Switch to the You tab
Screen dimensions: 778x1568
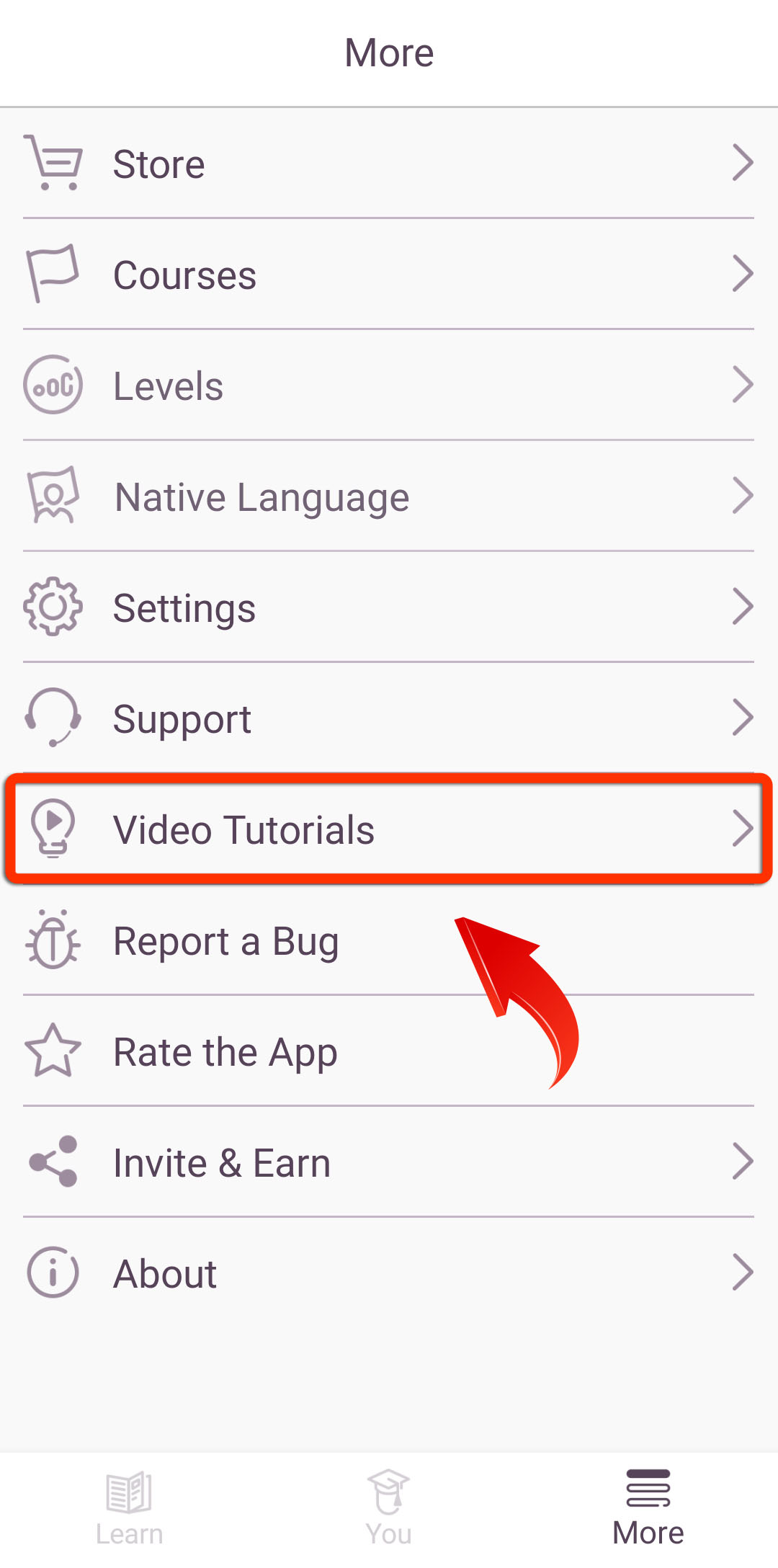click(x=389, y=1509)
